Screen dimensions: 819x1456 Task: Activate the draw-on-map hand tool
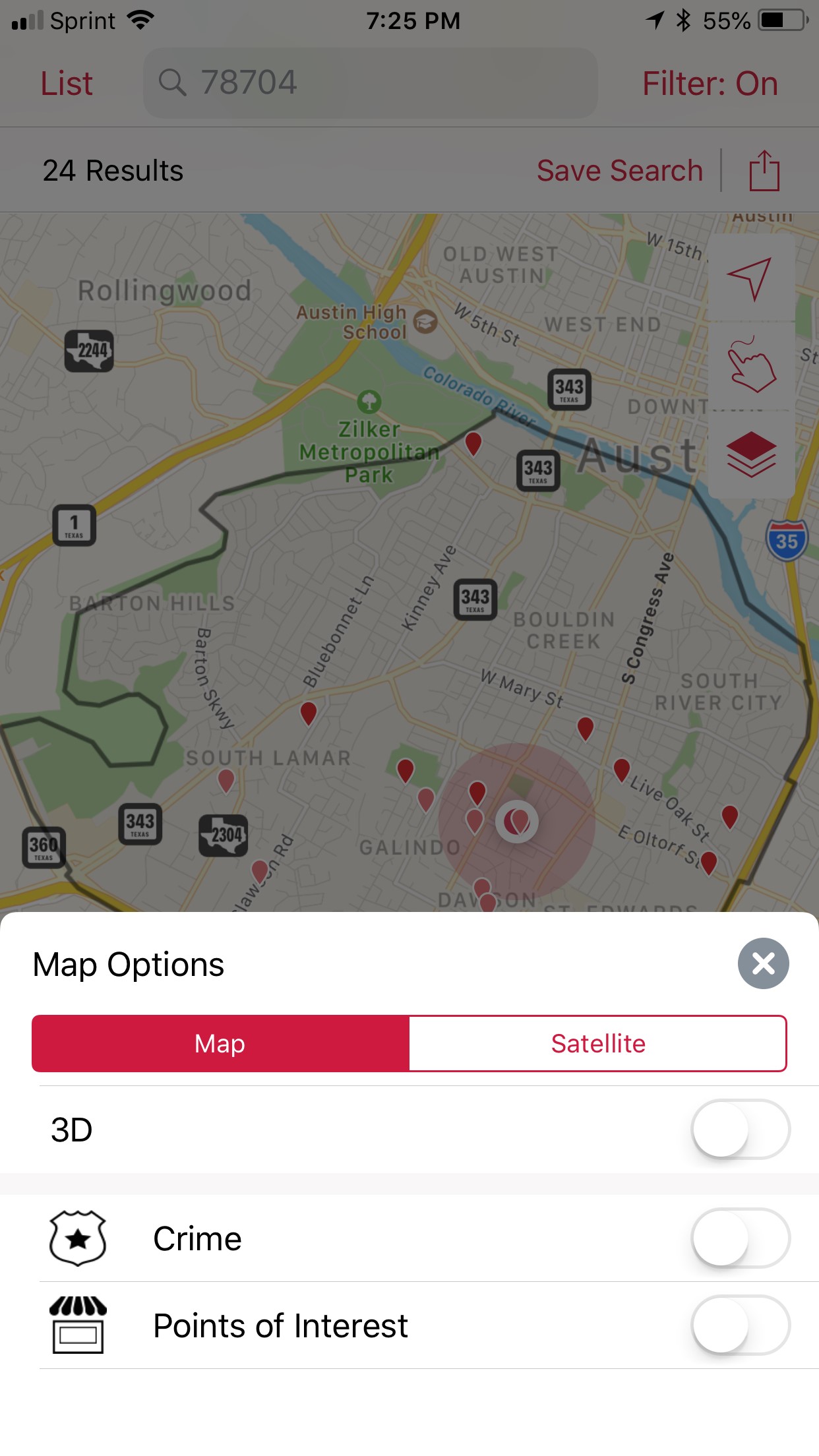click(x=750, y=365)
